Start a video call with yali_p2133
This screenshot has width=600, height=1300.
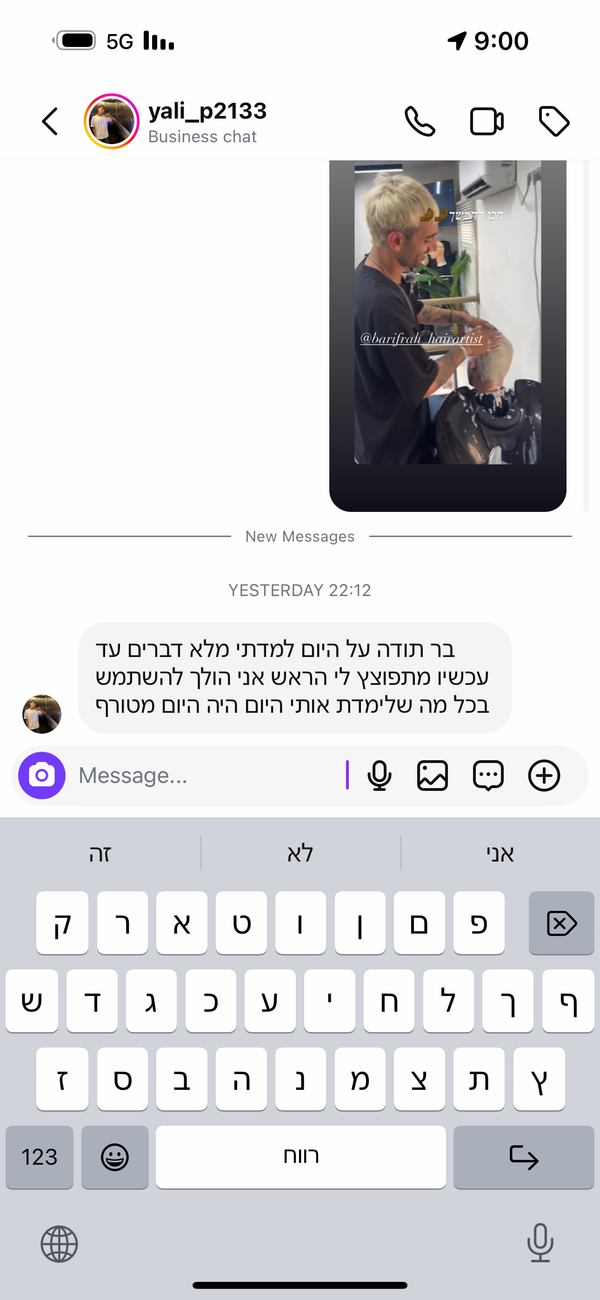click(x=486, y=121)
